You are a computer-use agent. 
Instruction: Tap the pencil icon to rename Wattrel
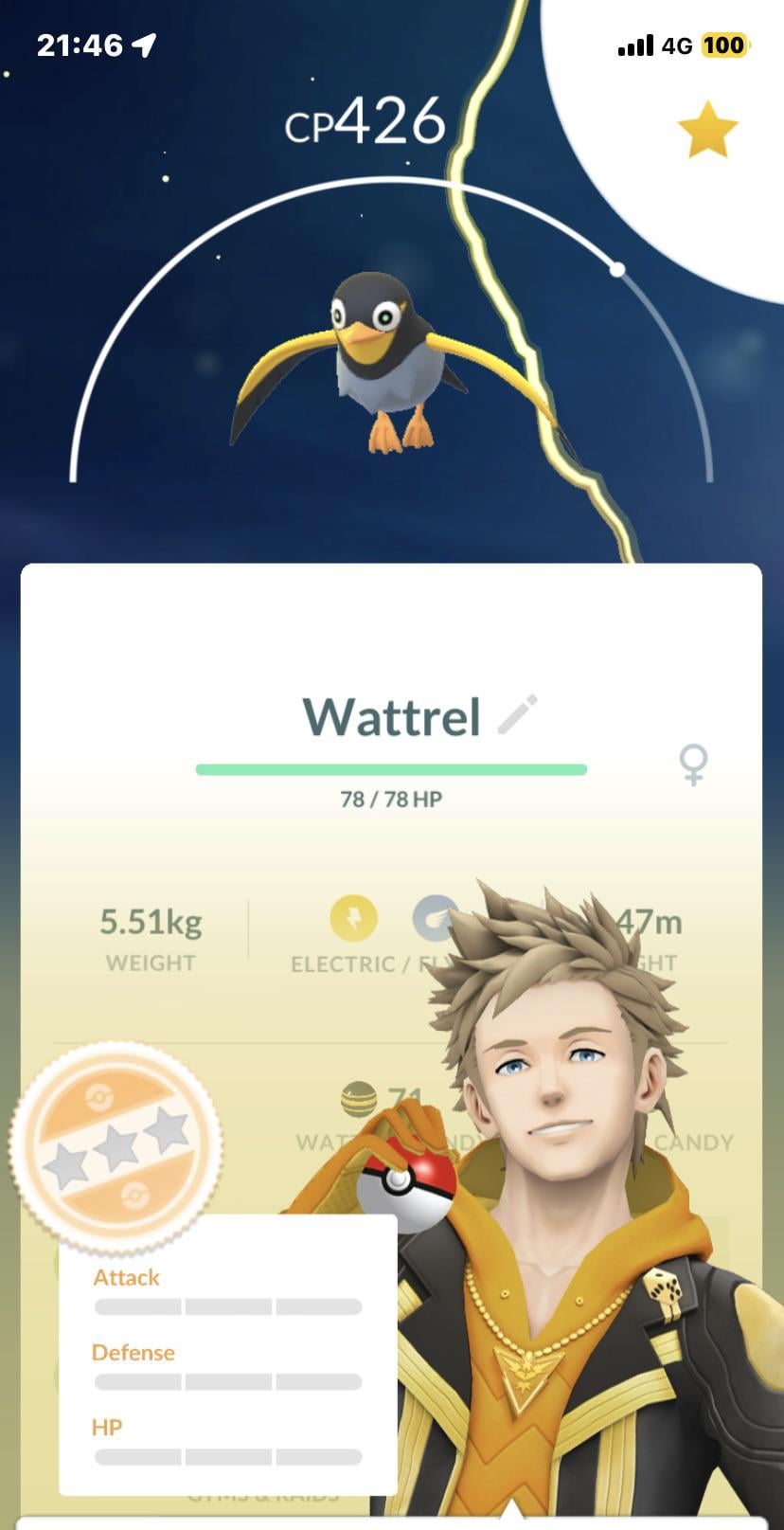tap(517, 714)
